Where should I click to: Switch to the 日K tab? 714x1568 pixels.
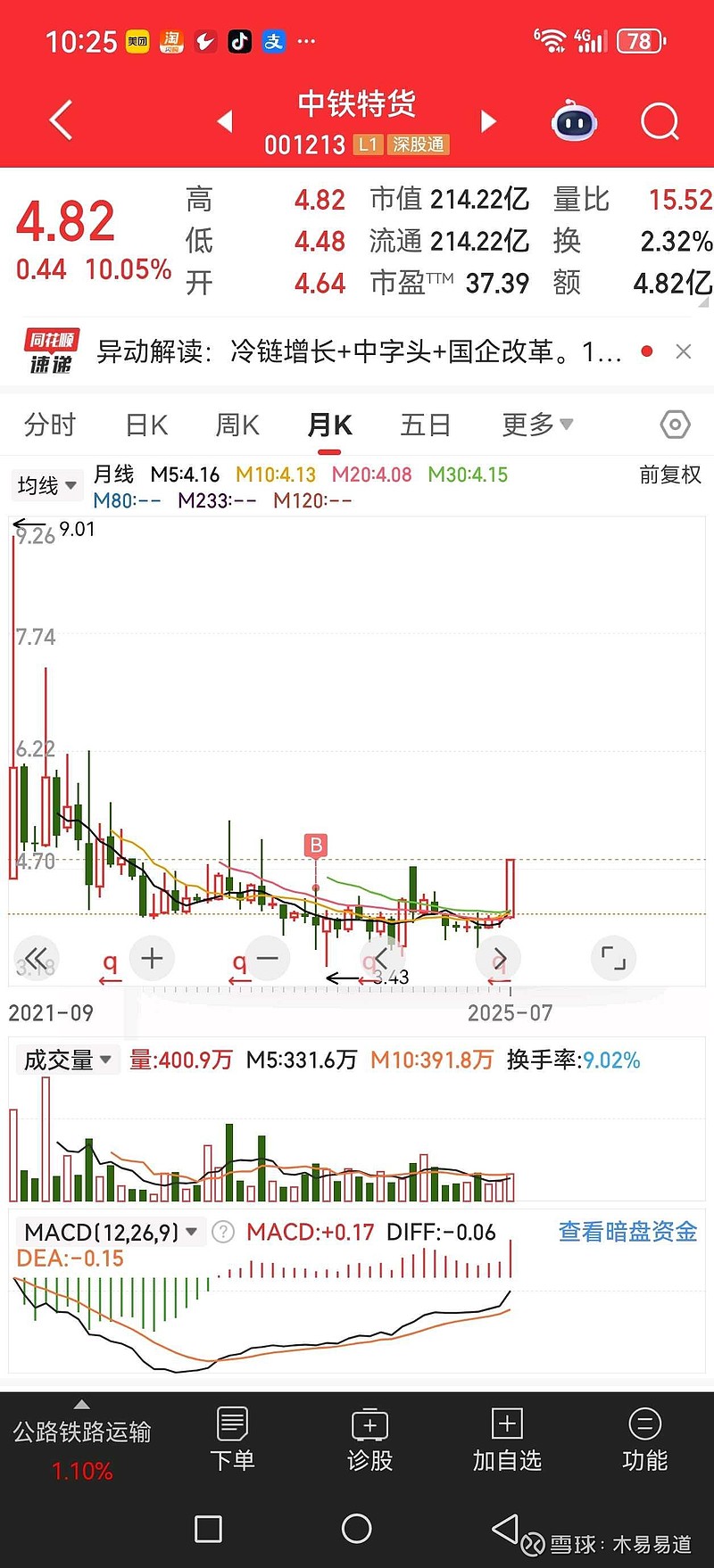point(147,425)
